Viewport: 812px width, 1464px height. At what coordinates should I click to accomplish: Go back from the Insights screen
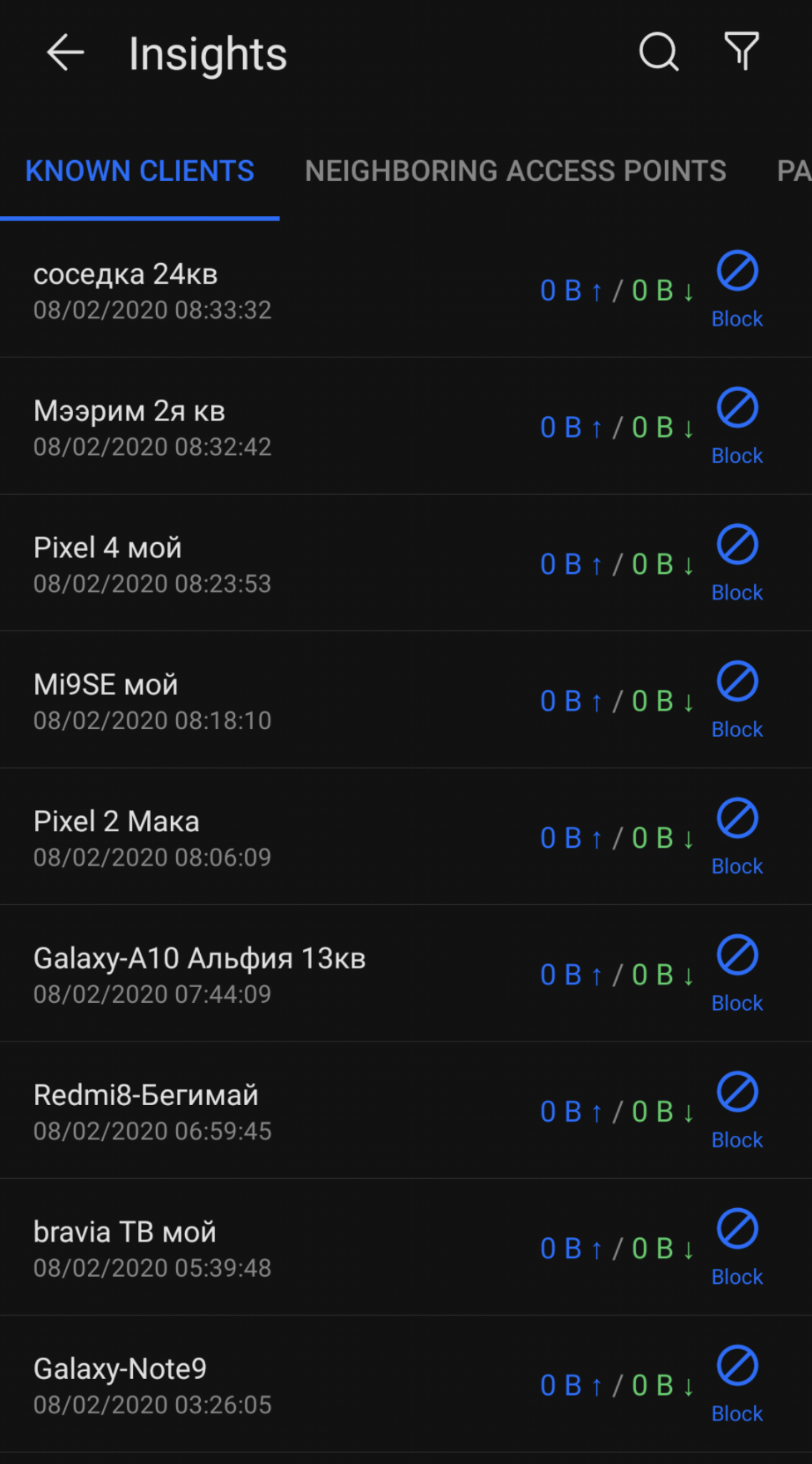click(65, 53)
